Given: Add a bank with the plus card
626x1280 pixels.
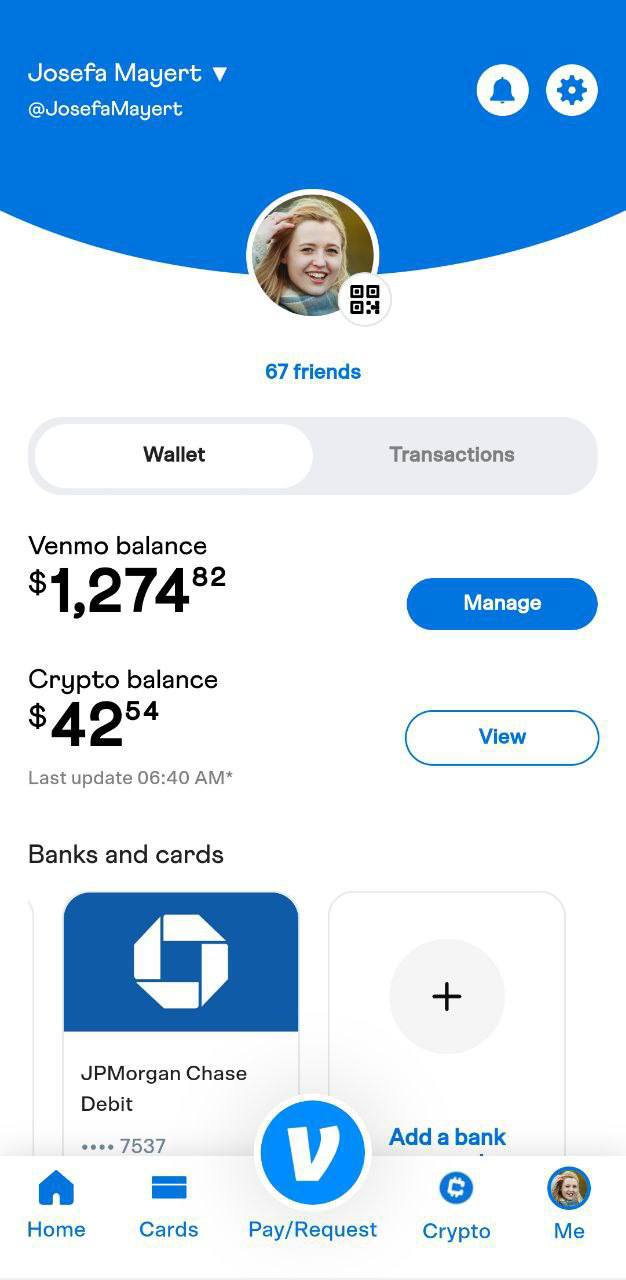Looking at the screenshot, I should click(x=447, y=1024).
